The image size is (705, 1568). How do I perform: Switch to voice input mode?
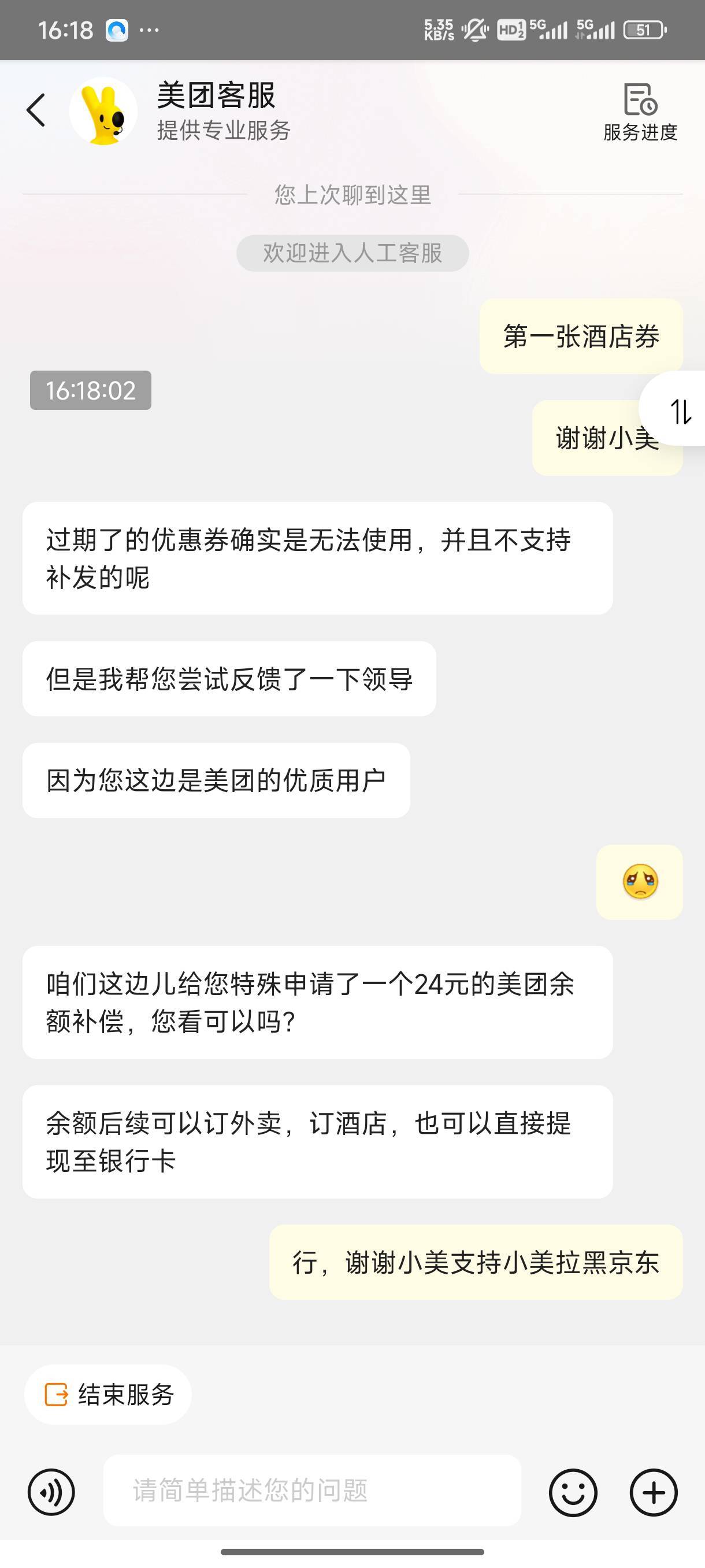(51, 1492)
